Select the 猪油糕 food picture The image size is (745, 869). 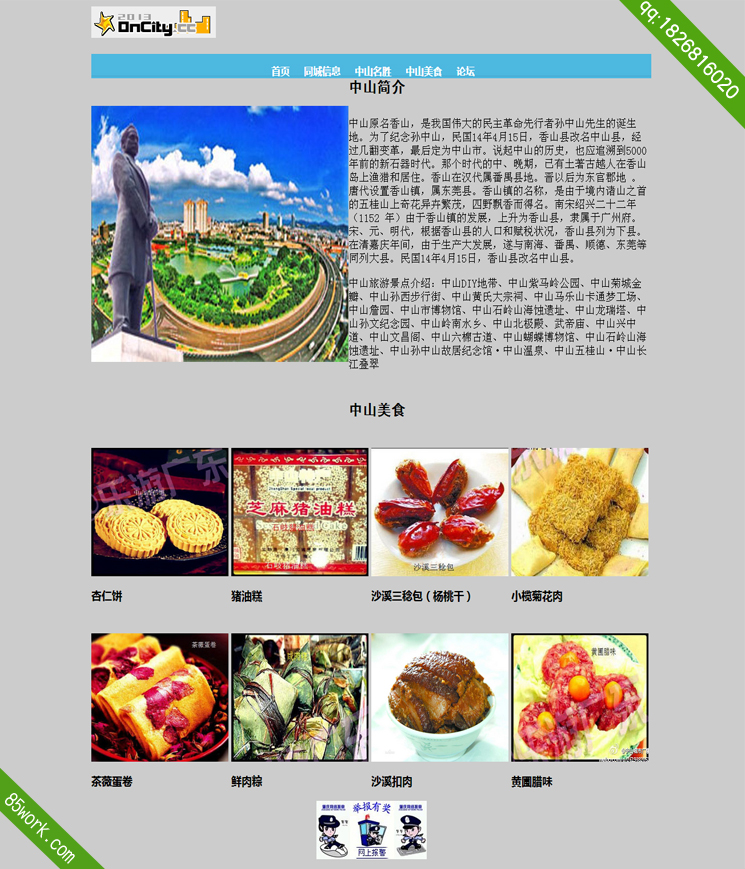tap(300, 512)
